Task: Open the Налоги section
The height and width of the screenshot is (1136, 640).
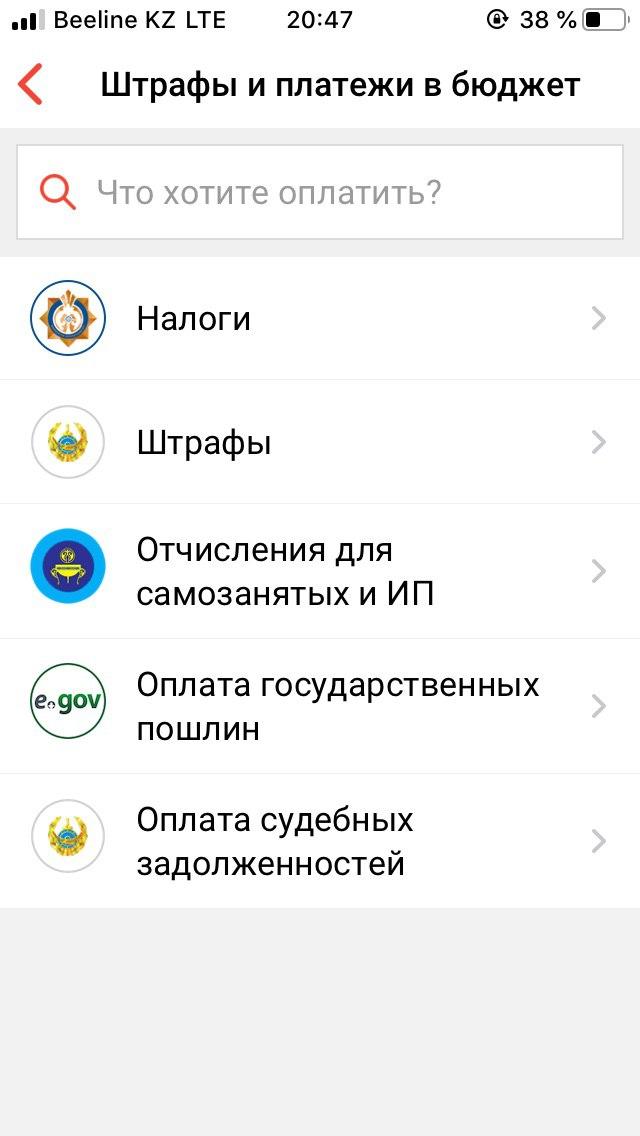Action: click(x=320, y=319)
